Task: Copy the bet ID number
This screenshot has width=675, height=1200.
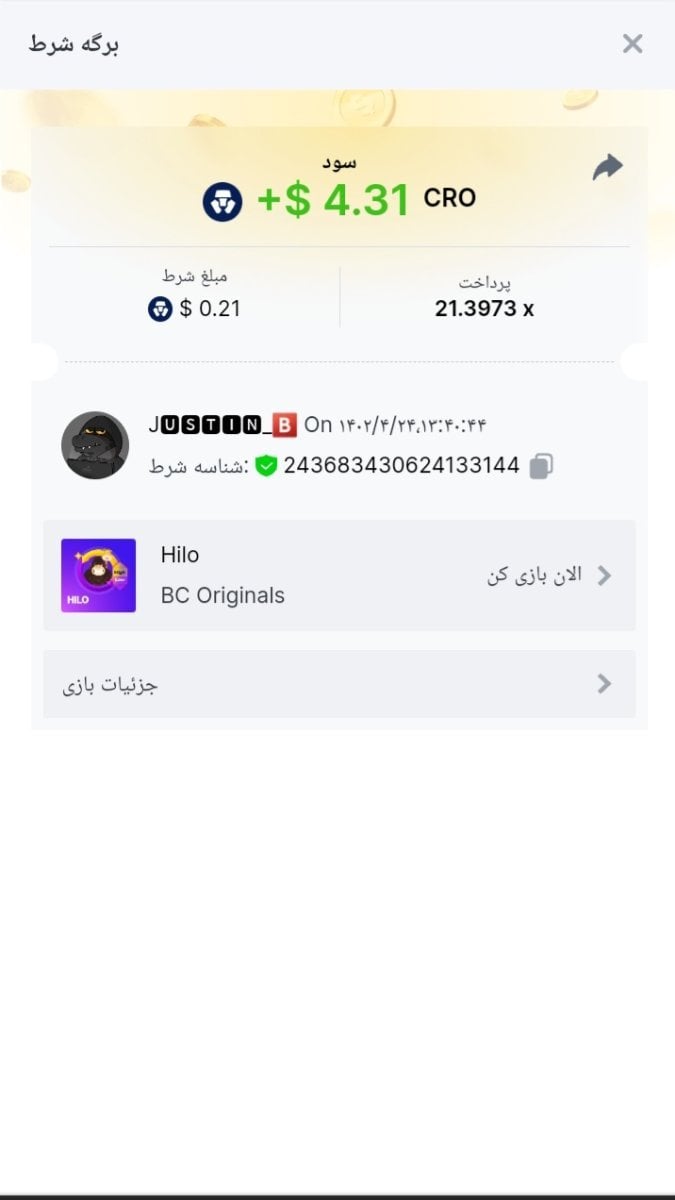Action: [541, 465]
